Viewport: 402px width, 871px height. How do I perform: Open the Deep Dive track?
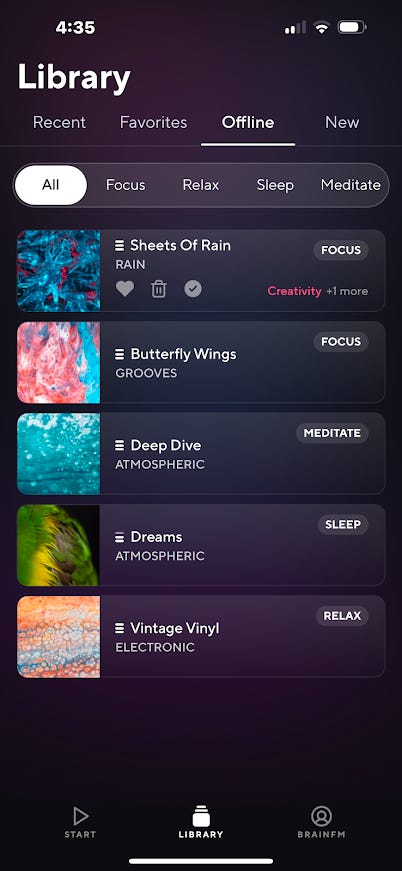point(201,453)
